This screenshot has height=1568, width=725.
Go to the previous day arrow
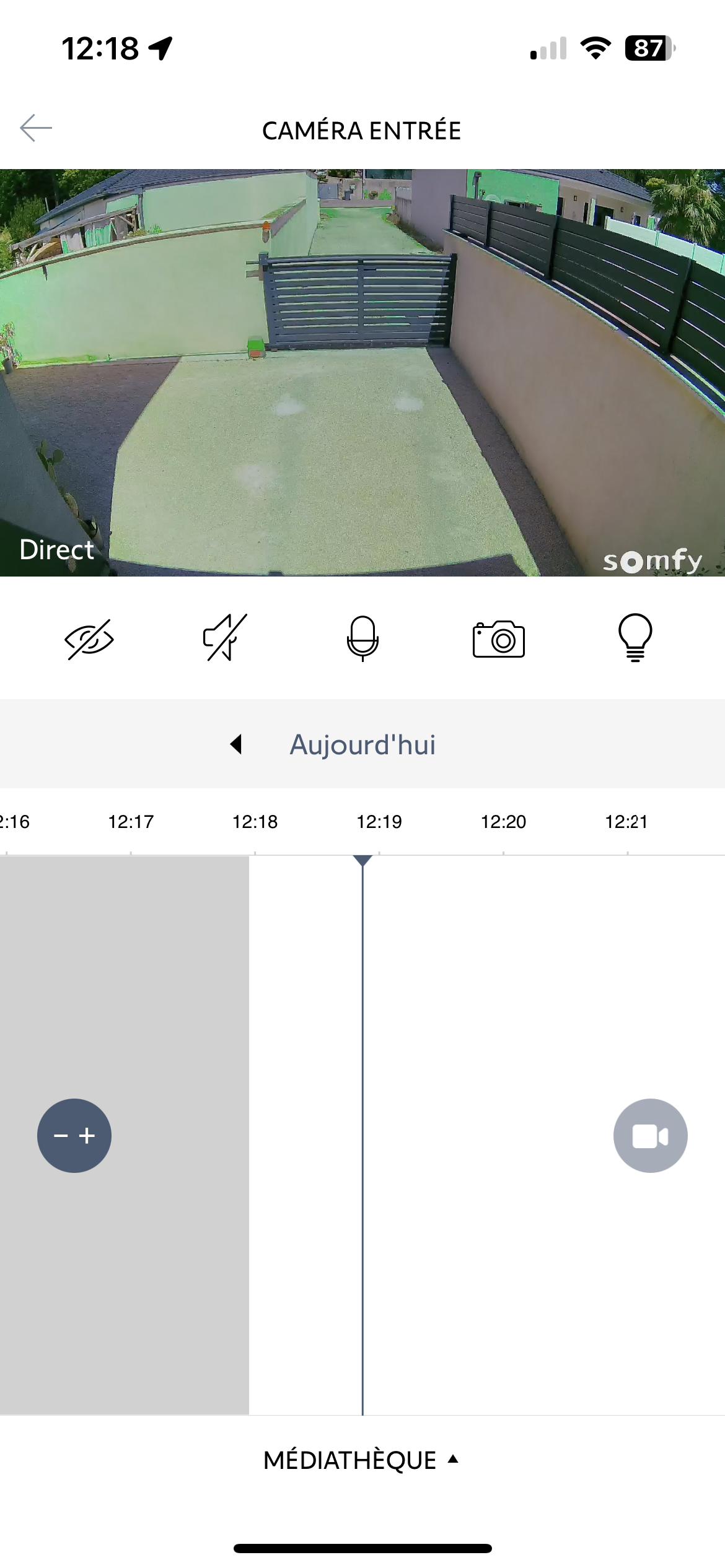236,744
